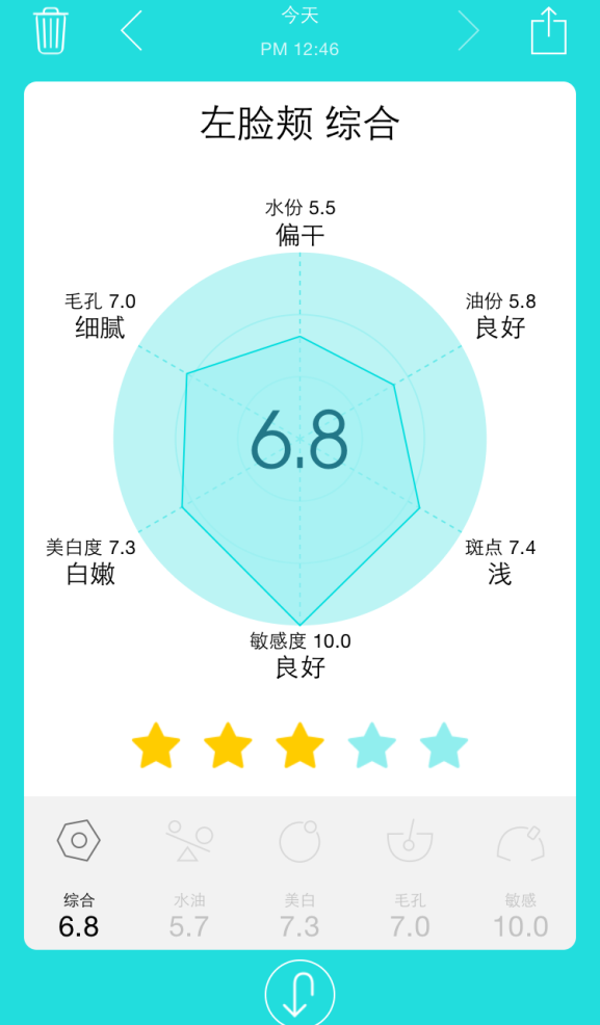Switch to the 水油 tab
The height and width of the screenshot is (1025, 600).
point(189,875)
